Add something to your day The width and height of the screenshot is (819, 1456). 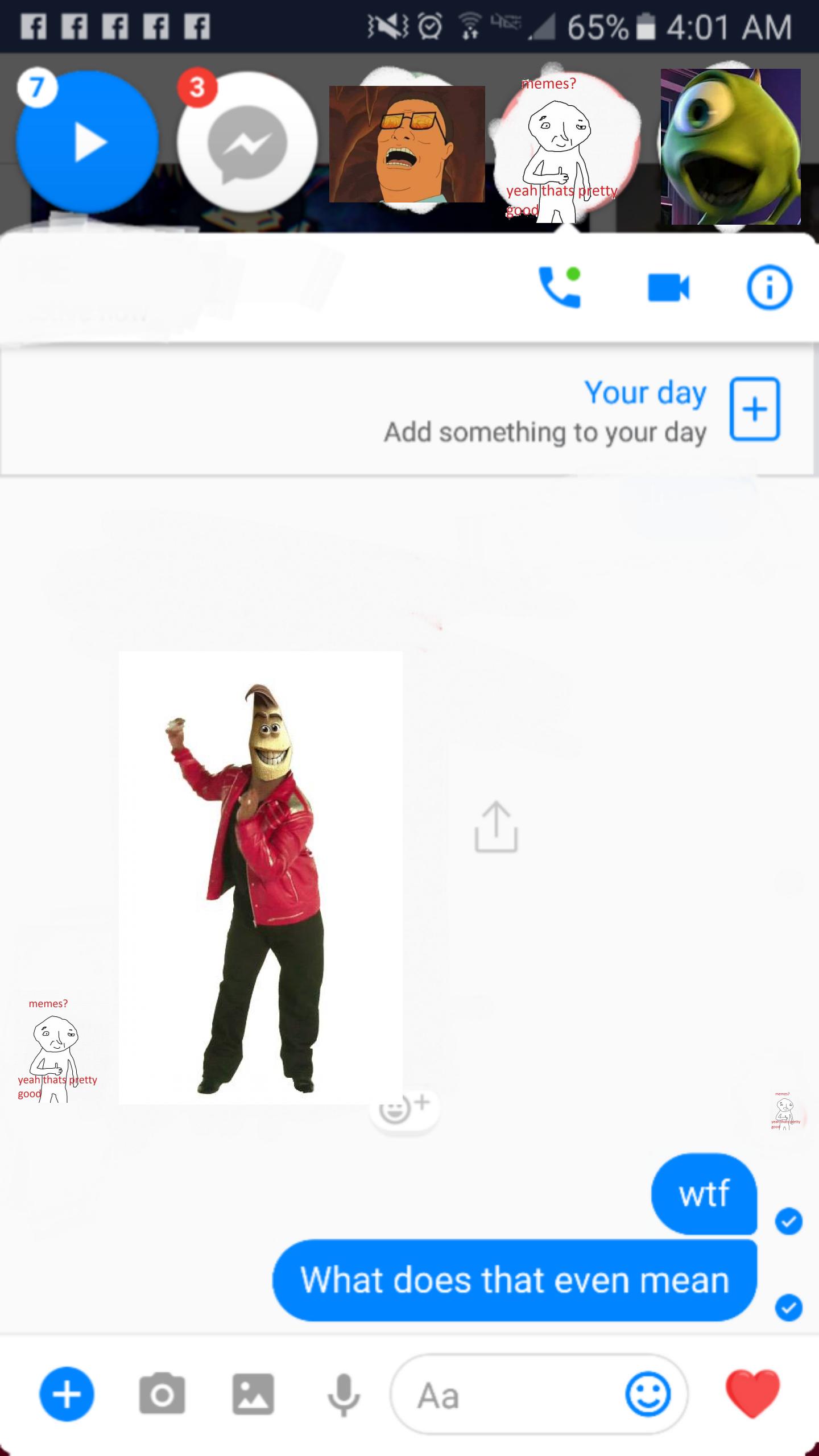click(x=754, y=409)
